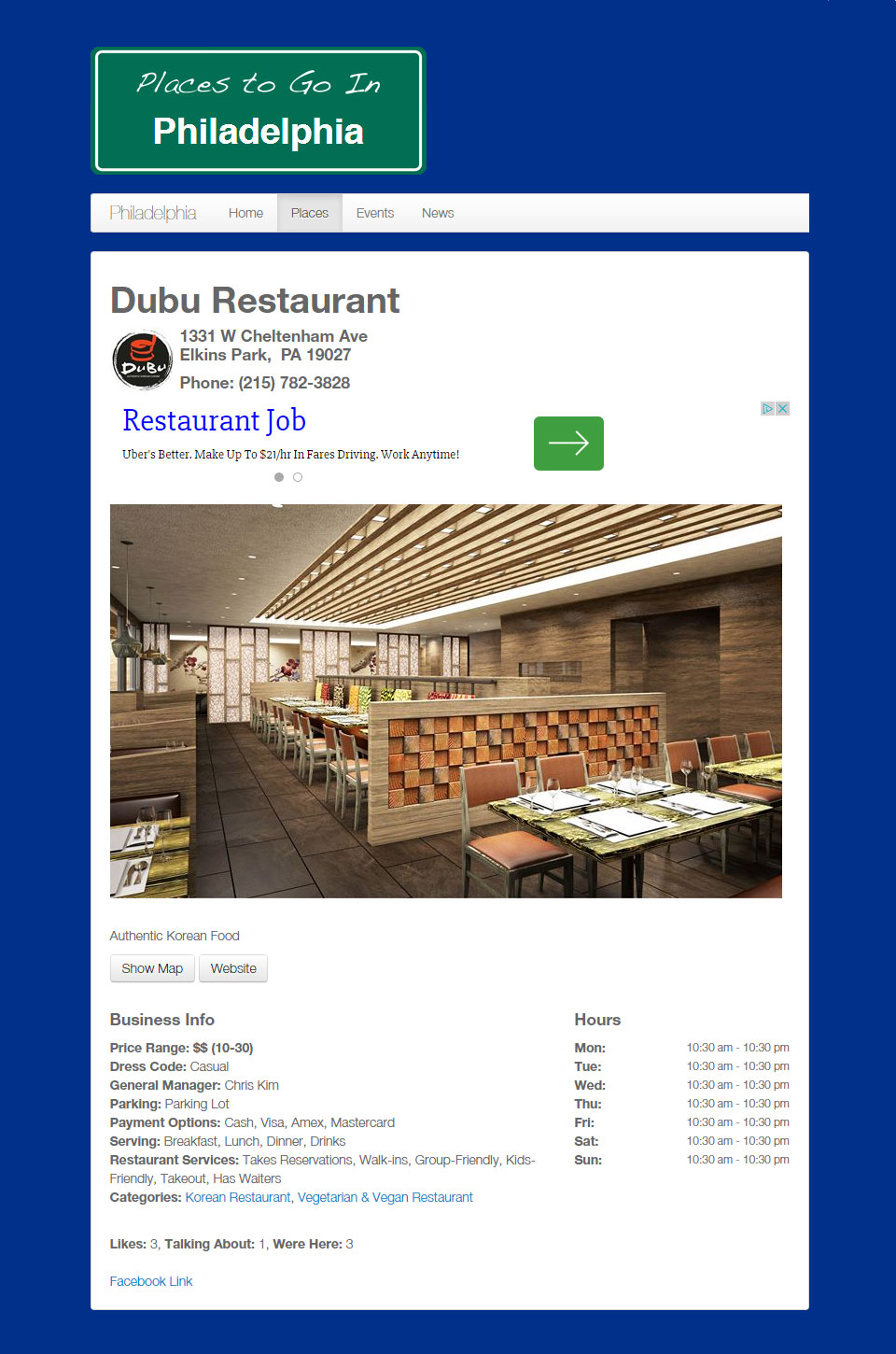Tap the Places to Go In Philadelphia banner
Screen dimensions: 896x1354
[259, 111]
